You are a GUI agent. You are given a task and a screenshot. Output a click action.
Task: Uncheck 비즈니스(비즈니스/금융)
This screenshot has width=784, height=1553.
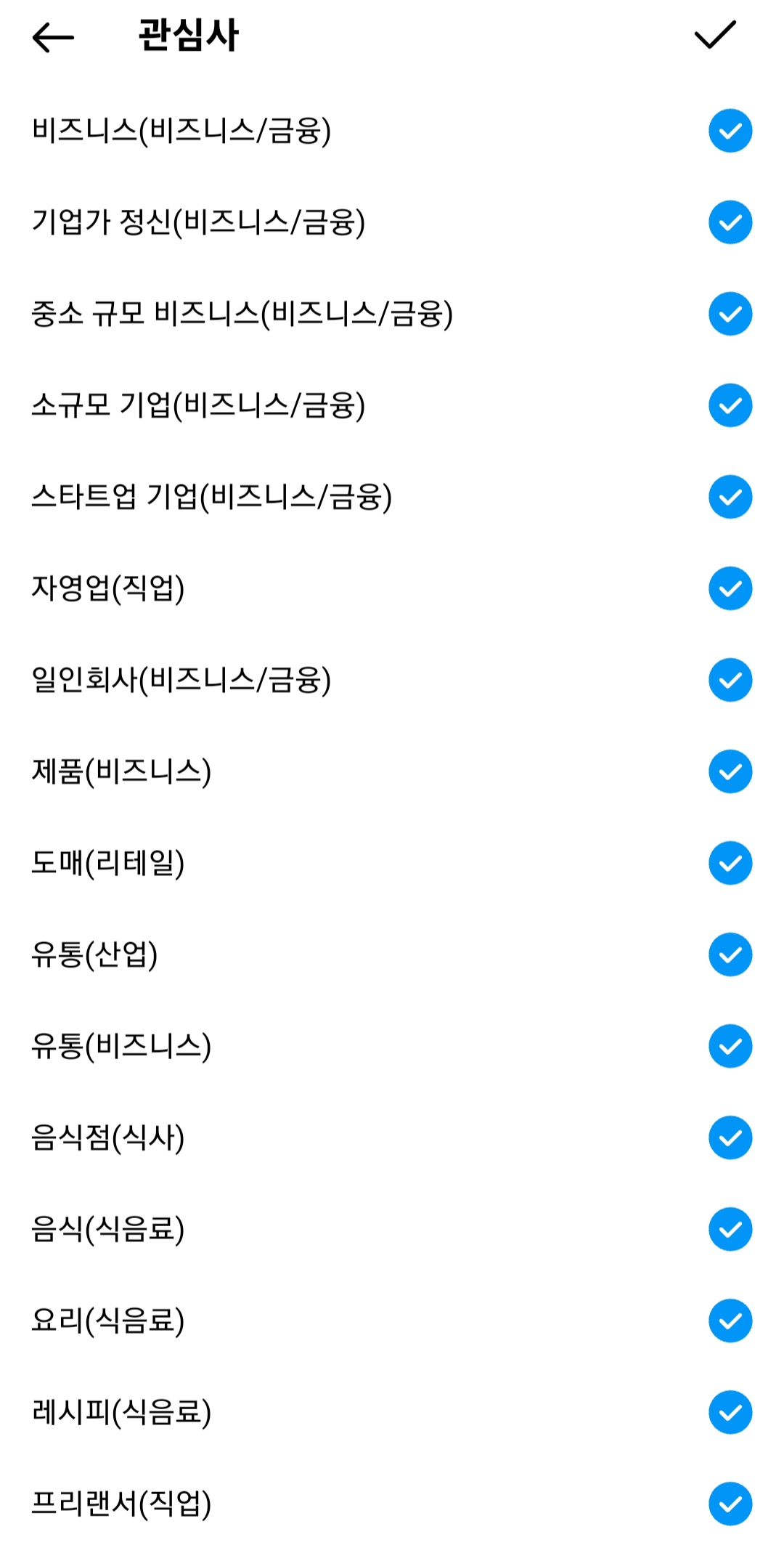click(730, 131)
